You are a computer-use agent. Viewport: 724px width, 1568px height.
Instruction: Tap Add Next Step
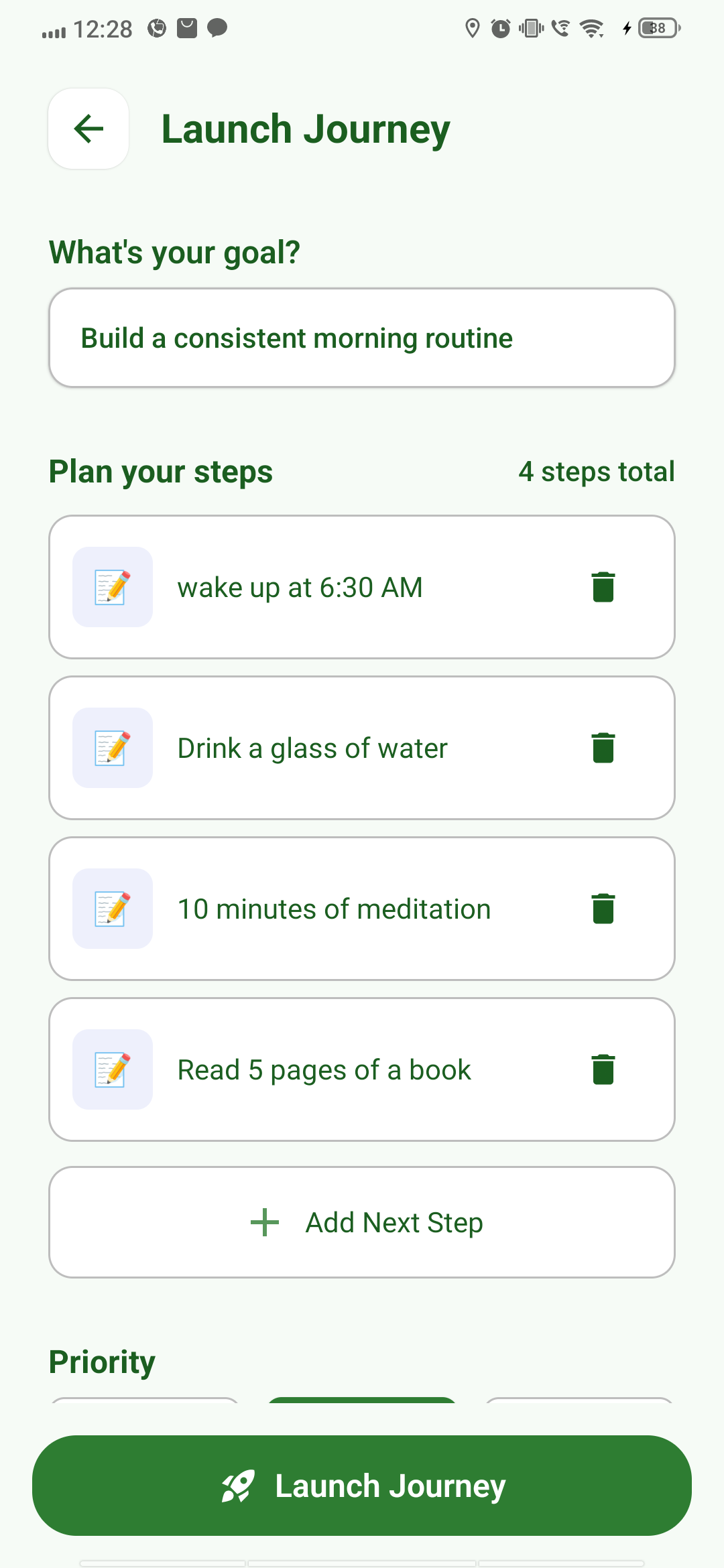pos(362,1222)
